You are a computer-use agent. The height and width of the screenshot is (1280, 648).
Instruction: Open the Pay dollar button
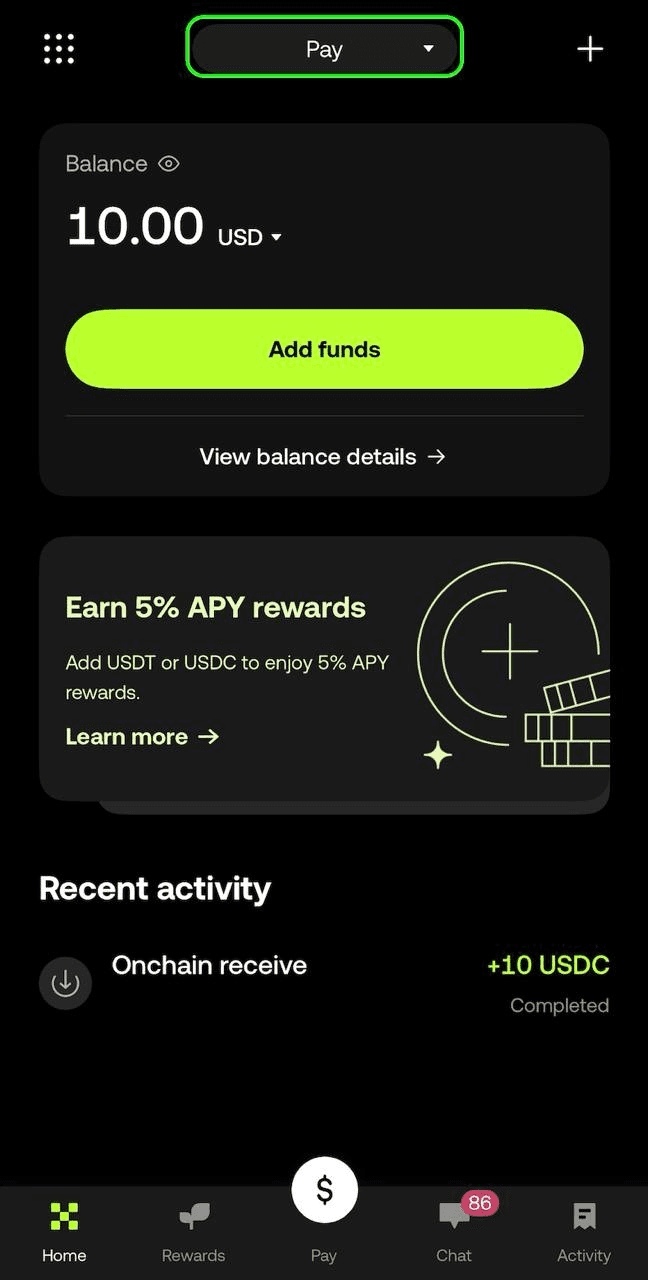pyautogui.click(x=324, y=1190)
